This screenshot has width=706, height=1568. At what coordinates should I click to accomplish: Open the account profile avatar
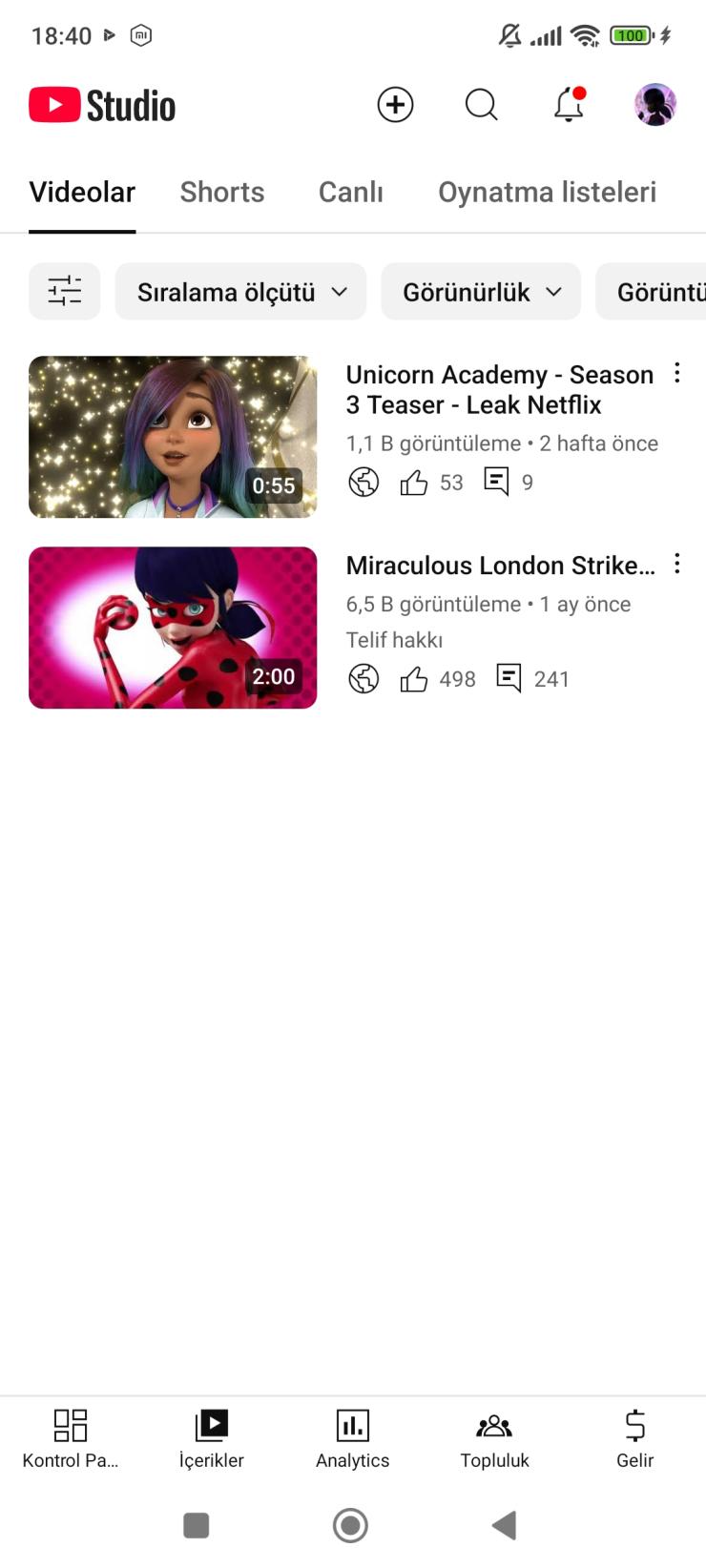(655, 105)
